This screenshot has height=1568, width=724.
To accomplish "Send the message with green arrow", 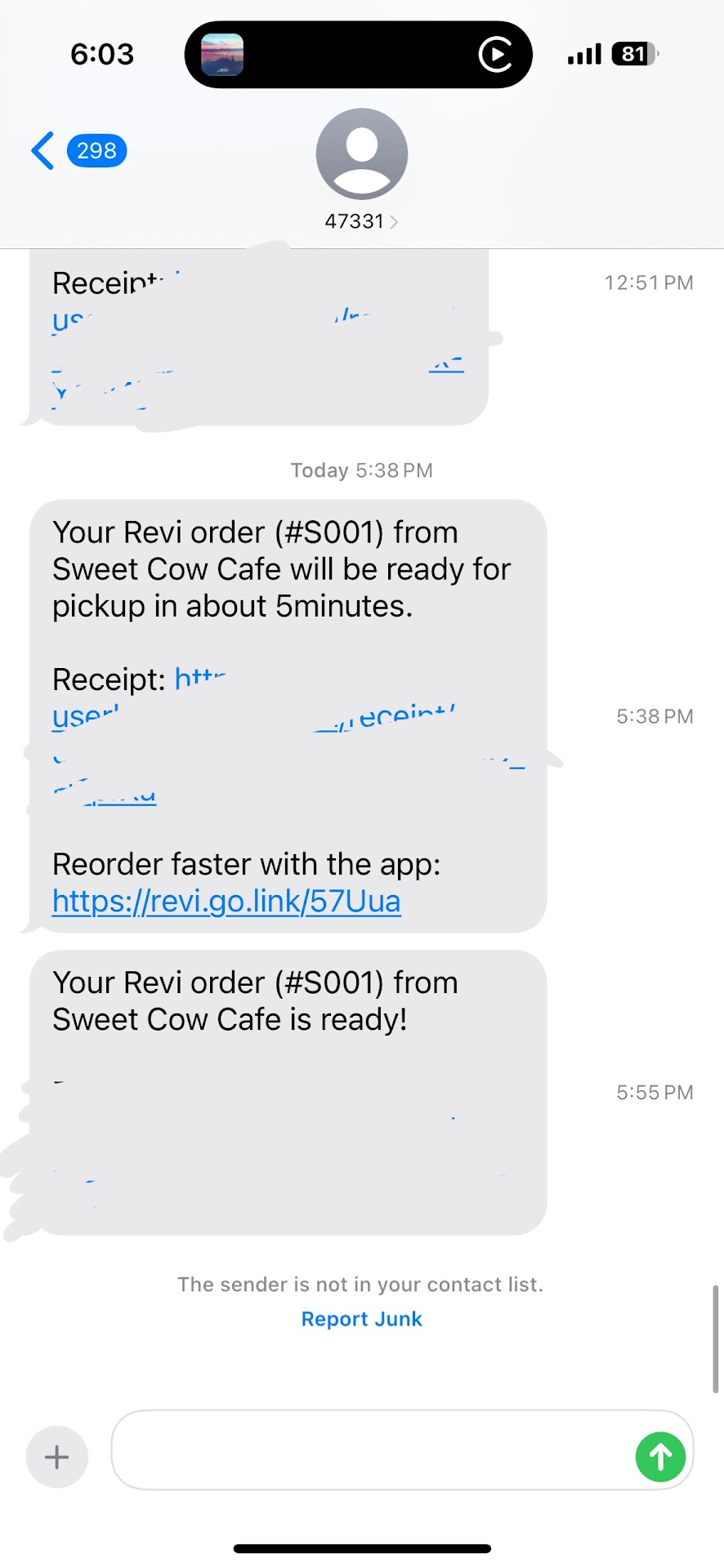I will (x=660, y=1457).
